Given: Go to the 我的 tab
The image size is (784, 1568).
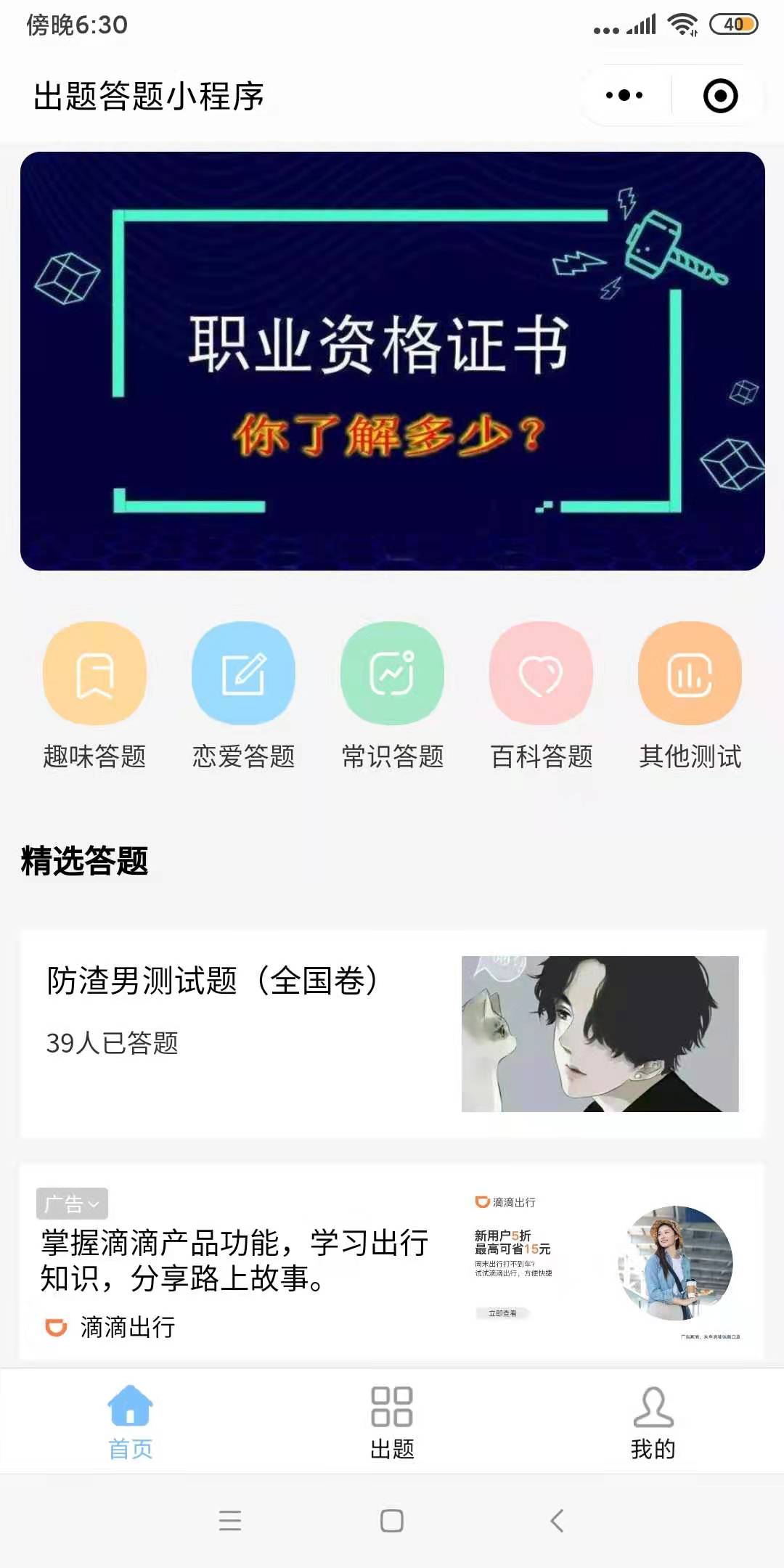Looking at the screenshot, I should 653,1421.
